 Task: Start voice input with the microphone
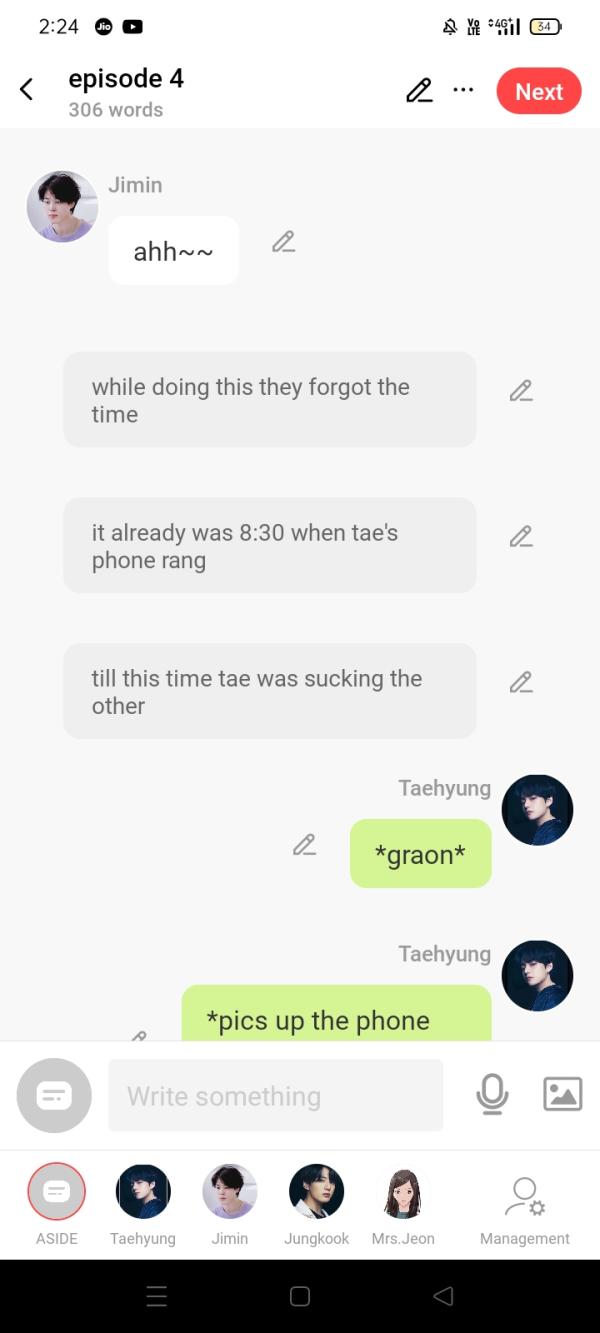click(x=491, y=1095)
